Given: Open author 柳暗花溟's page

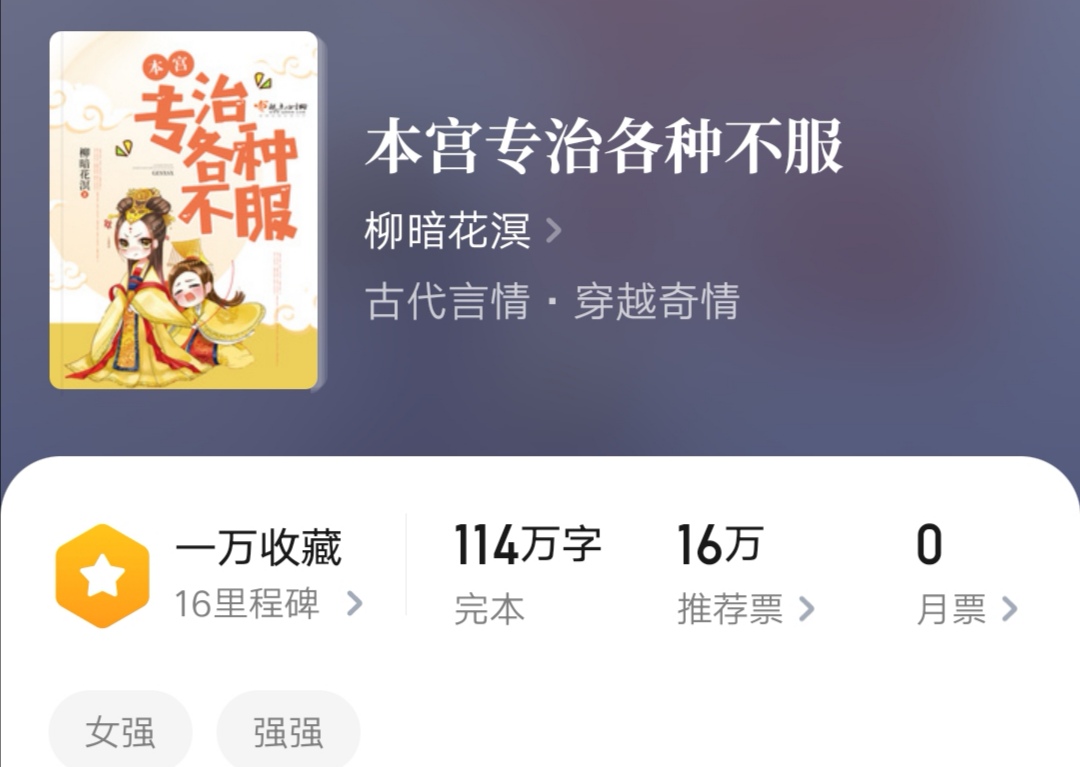Looking at the screenshot, I should click(462, 232).
